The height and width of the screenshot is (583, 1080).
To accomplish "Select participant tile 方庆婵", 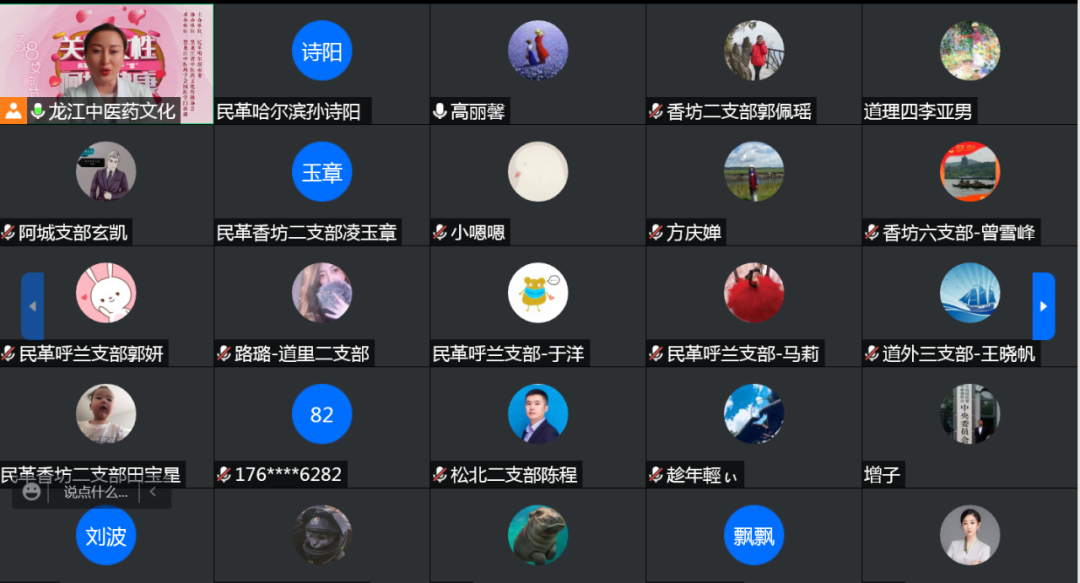I will coord(754,183).
